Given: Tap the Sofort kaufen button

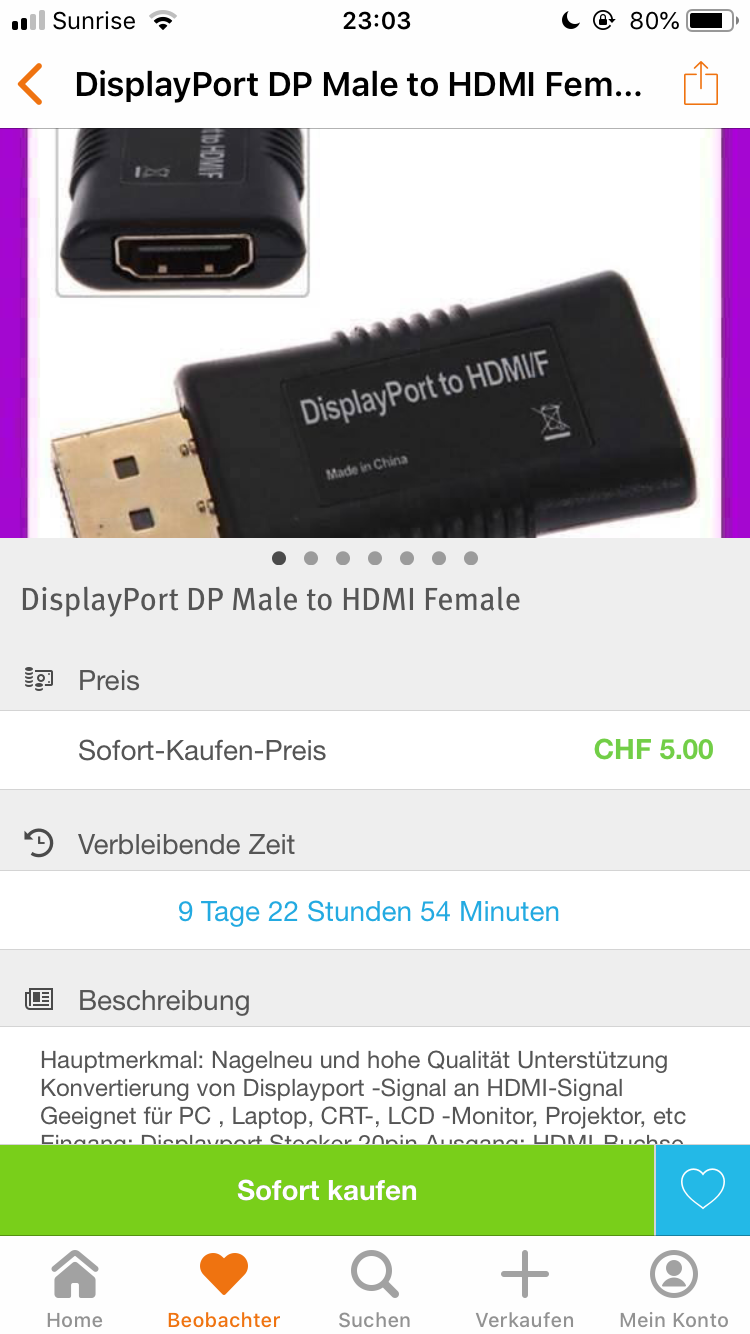Looking at the screenshot, I should pos(327,1190).
